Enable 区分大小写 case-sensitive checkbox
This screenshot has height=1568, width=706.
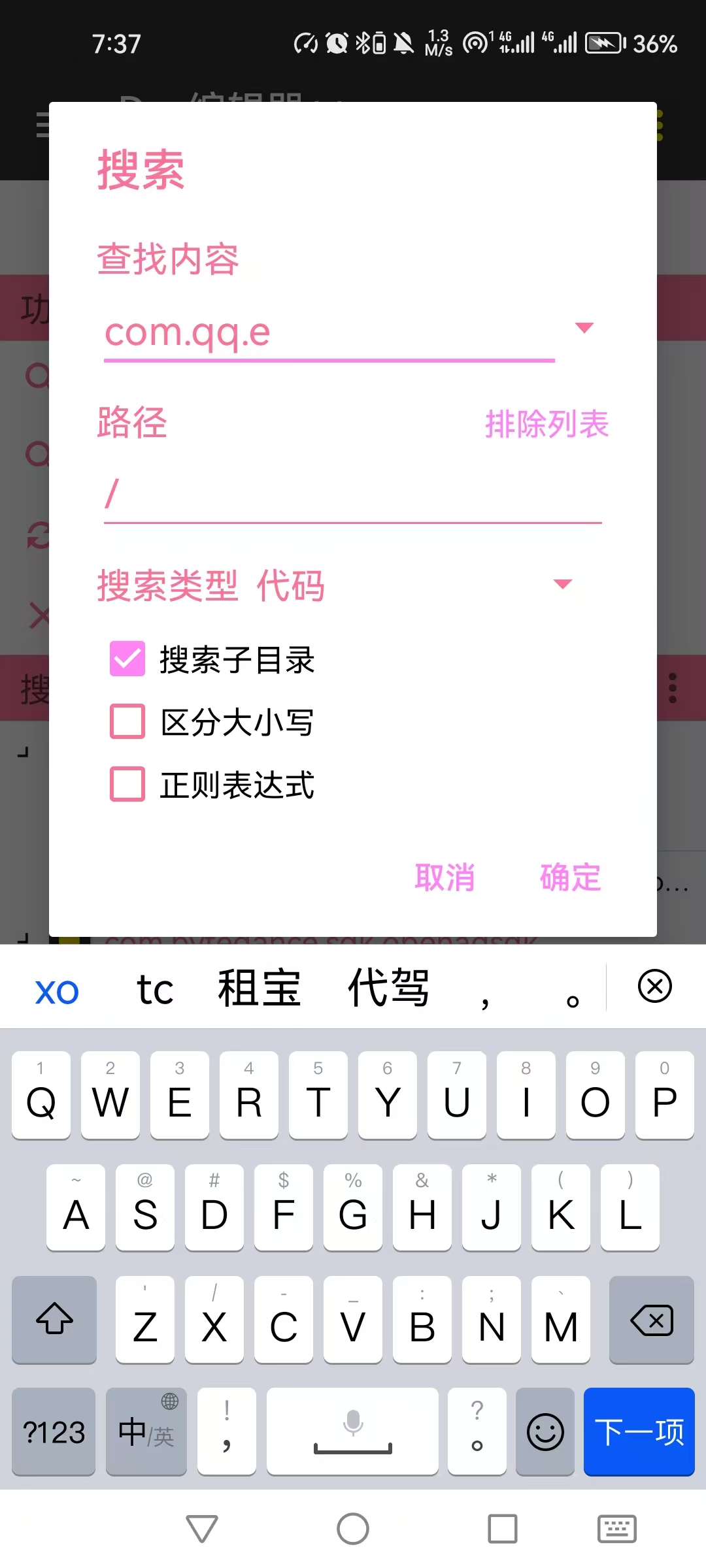point(127,721)
